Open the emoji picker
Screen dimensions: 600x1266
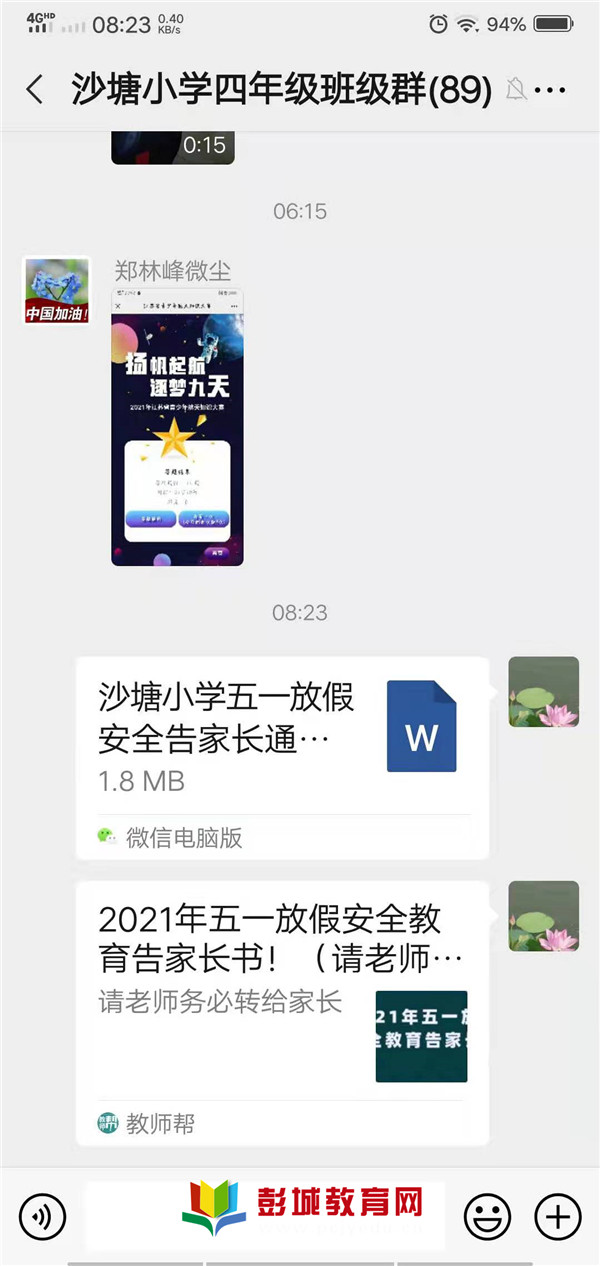[487, 1216]
